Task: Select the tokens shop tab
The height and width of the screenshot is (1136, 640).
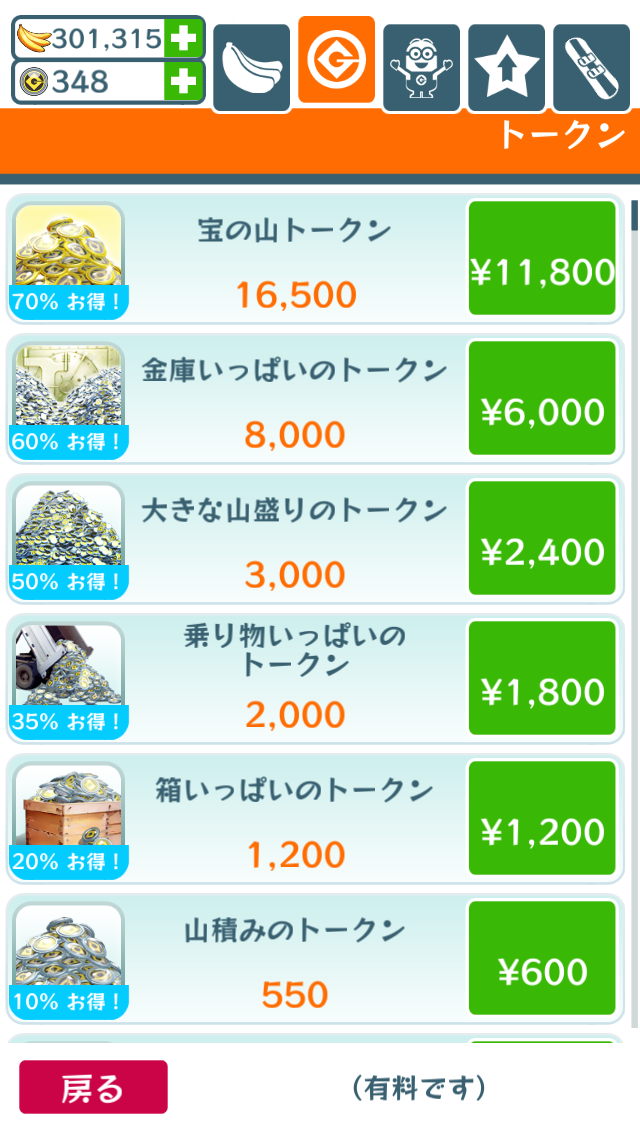Action: (x=337, y=60)
